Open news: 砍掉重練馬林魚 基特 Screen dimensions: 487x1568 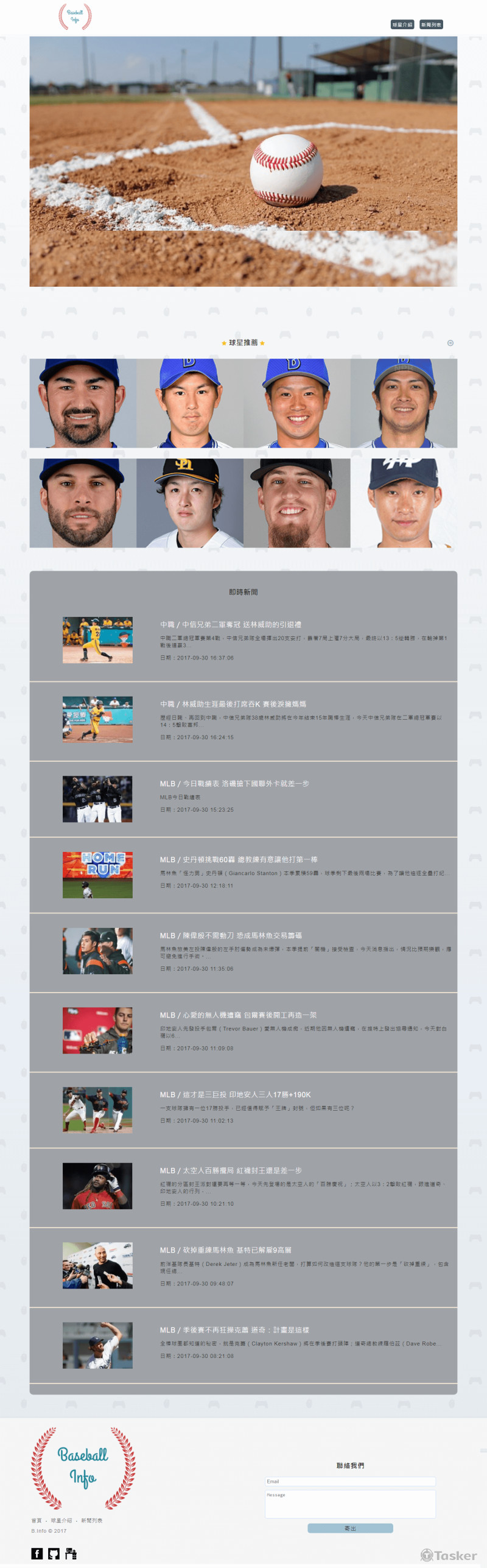(x=225, y=1250)
